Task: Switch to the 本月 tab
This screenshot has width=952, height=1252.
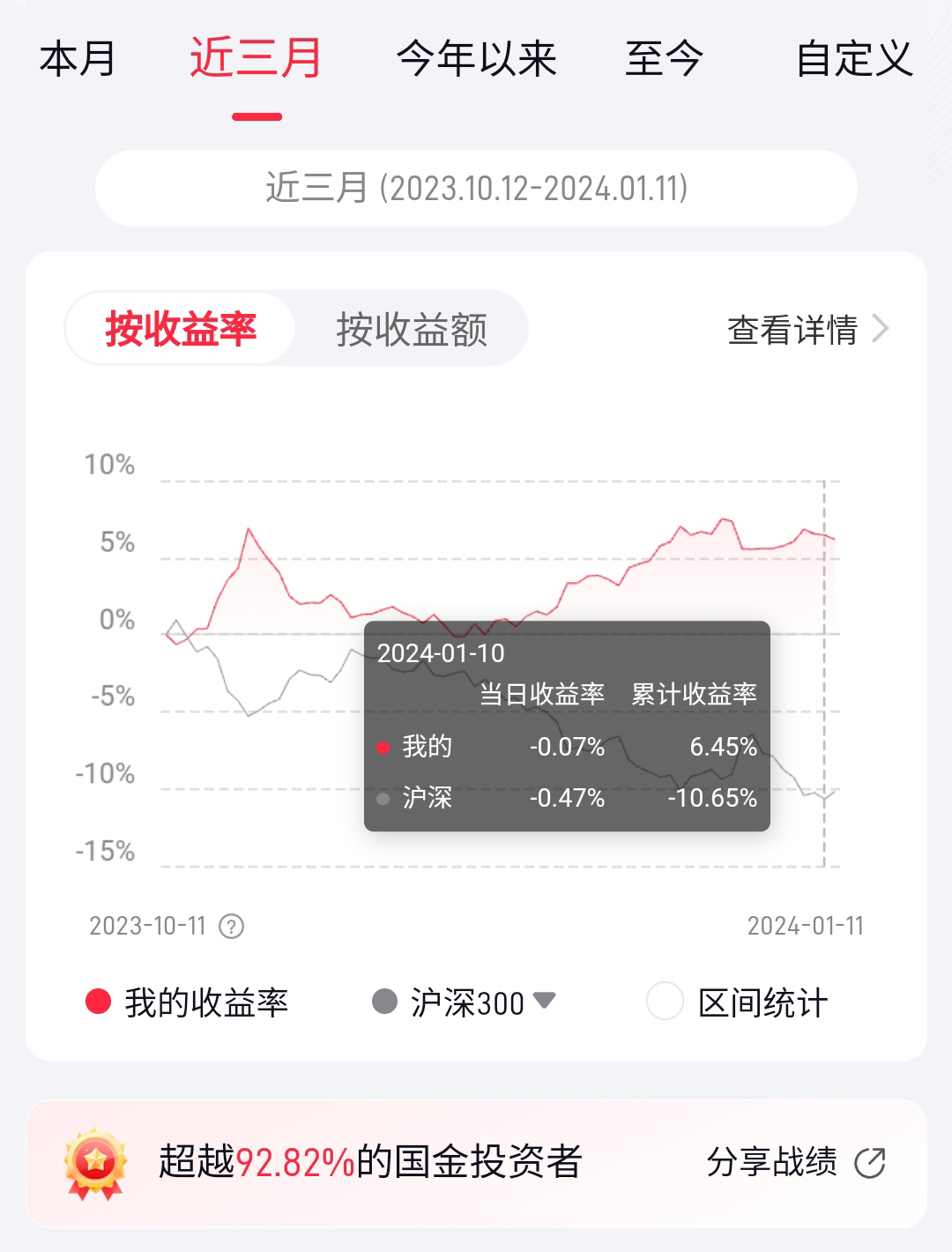Action: 78,59
